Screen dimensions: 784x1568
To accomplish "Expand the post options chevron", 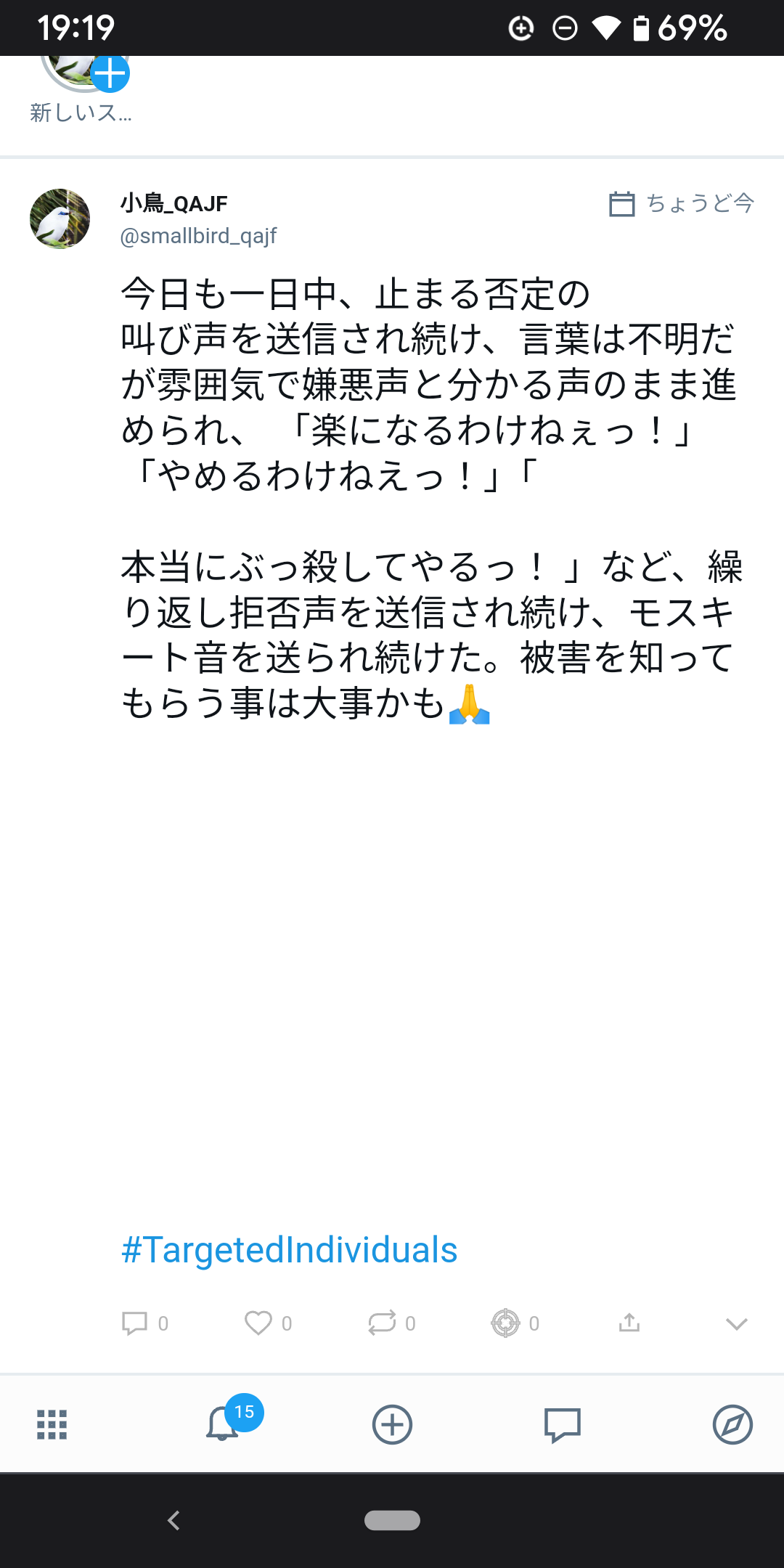I will [x=736, y=1324].
